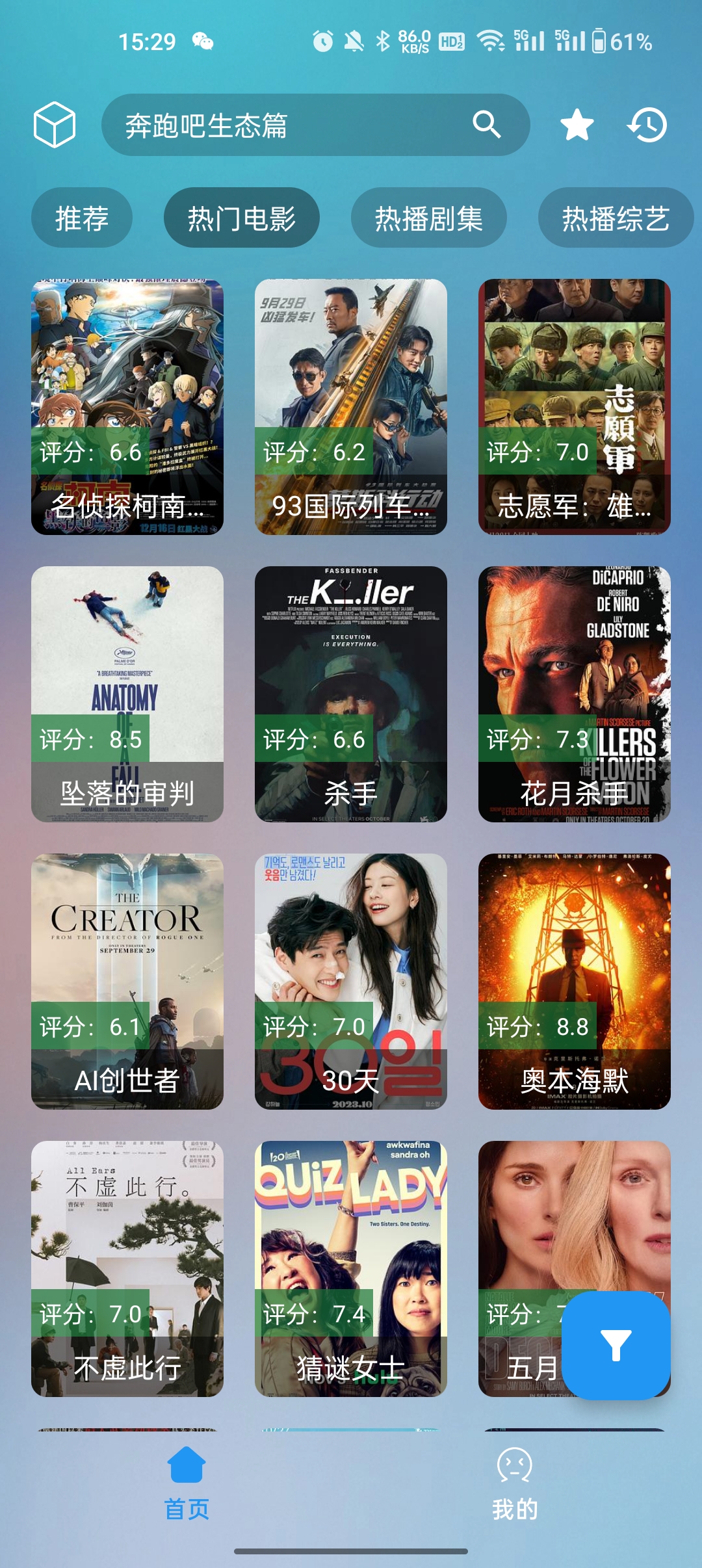Open watch history clock icon
The width and height of the screenshot is (702, 1568).
tap(647, 125)
